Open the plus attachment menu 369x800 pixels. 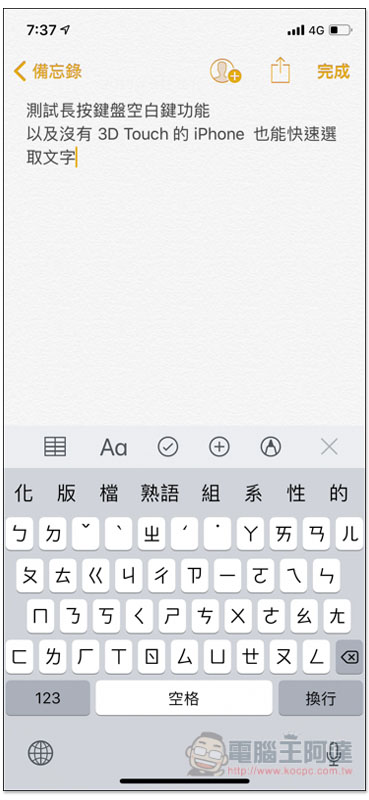pos(219,447)
